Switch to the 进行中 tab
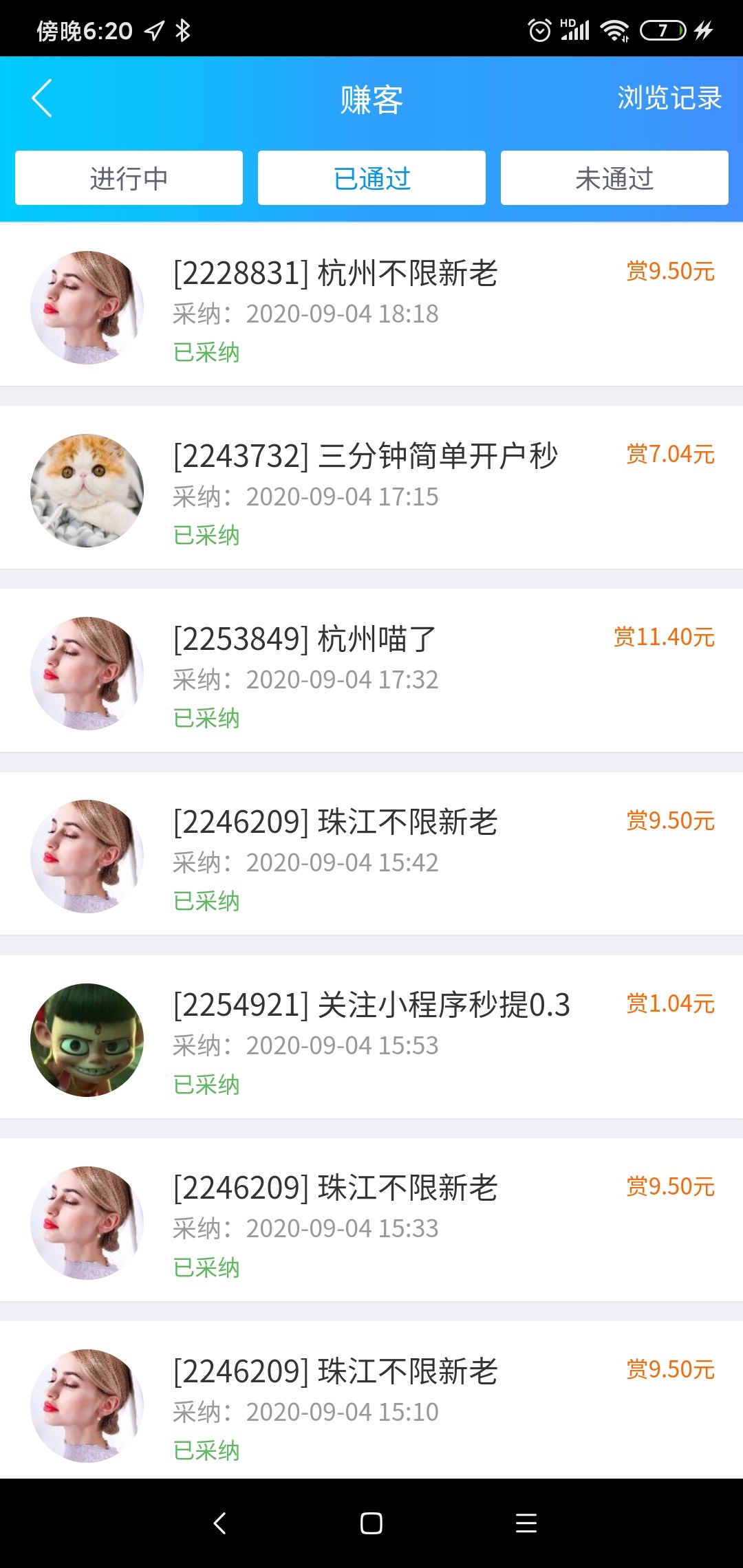The width and height of the screenshot is (743, 1568). (x=129, y=178)
